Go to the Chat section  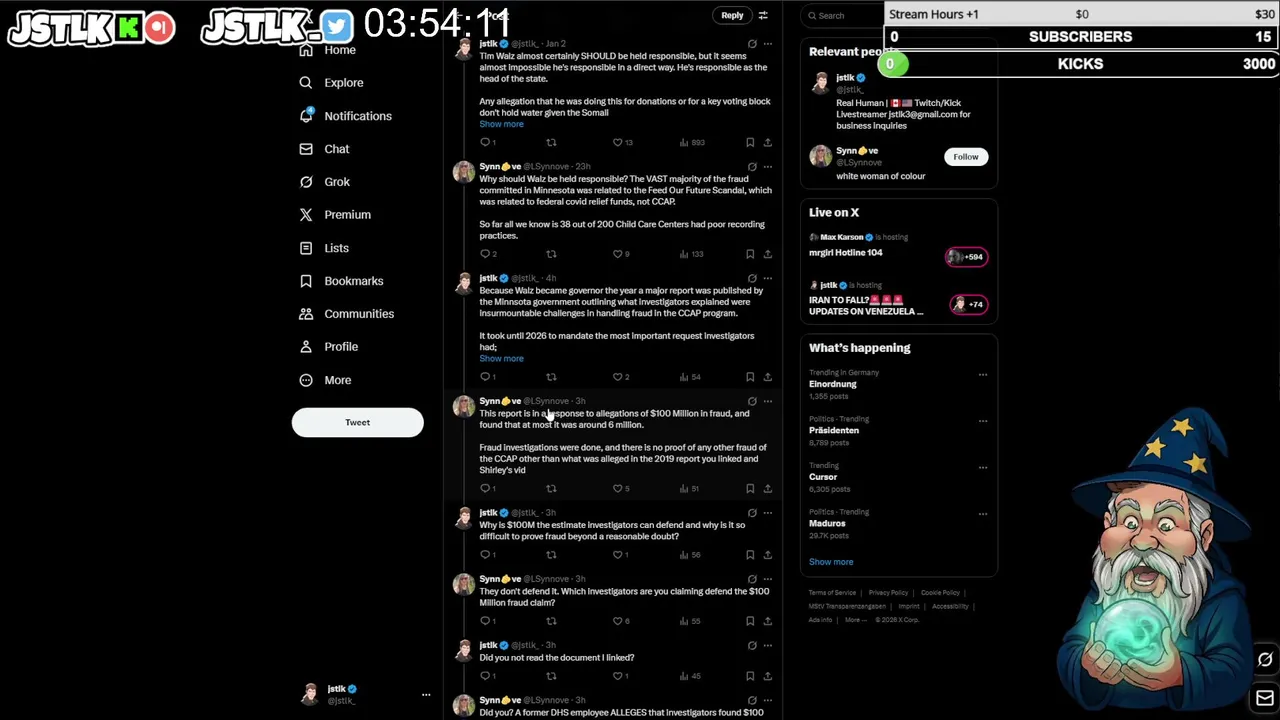pyautogui.click(x=336, y=149)
